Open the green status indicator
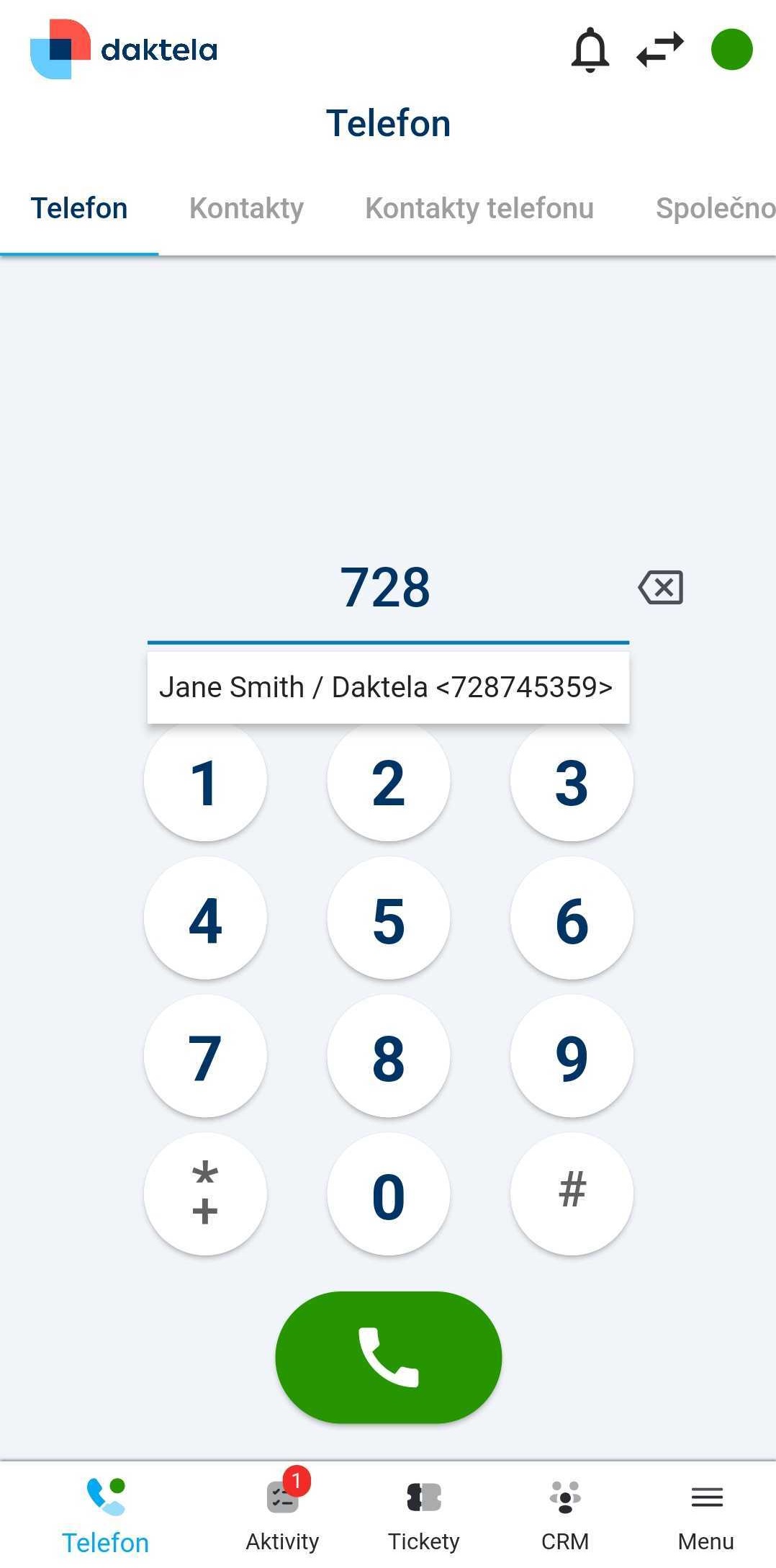The height and width of the screenshot is (1568, 776). (731, 50)
